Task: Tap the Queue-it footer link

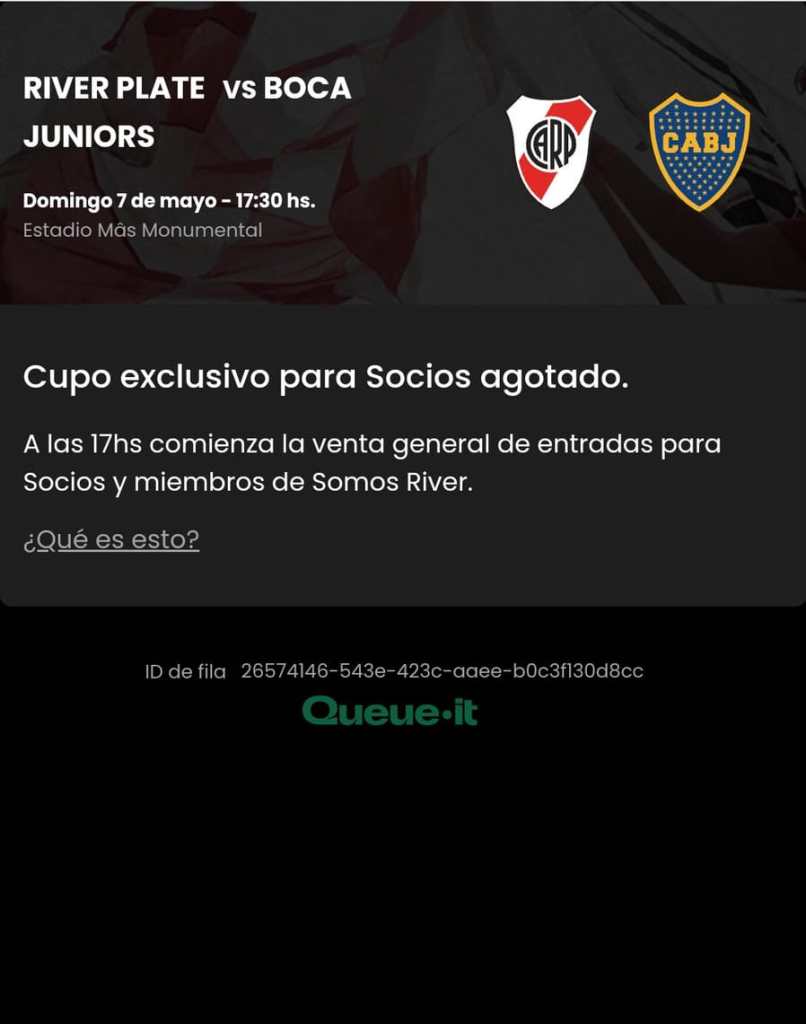Action: 390,711
